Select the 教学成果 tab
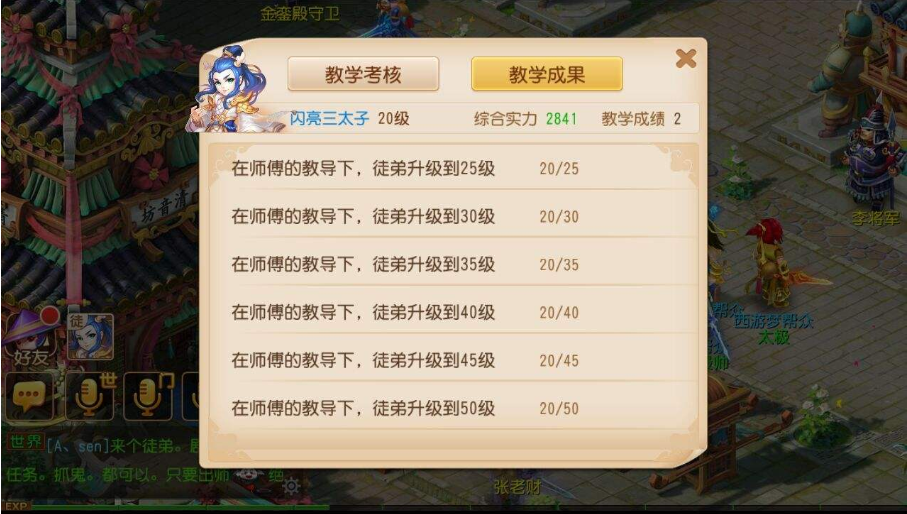Viewport: 907px width, 514px height. click(546, 75)
